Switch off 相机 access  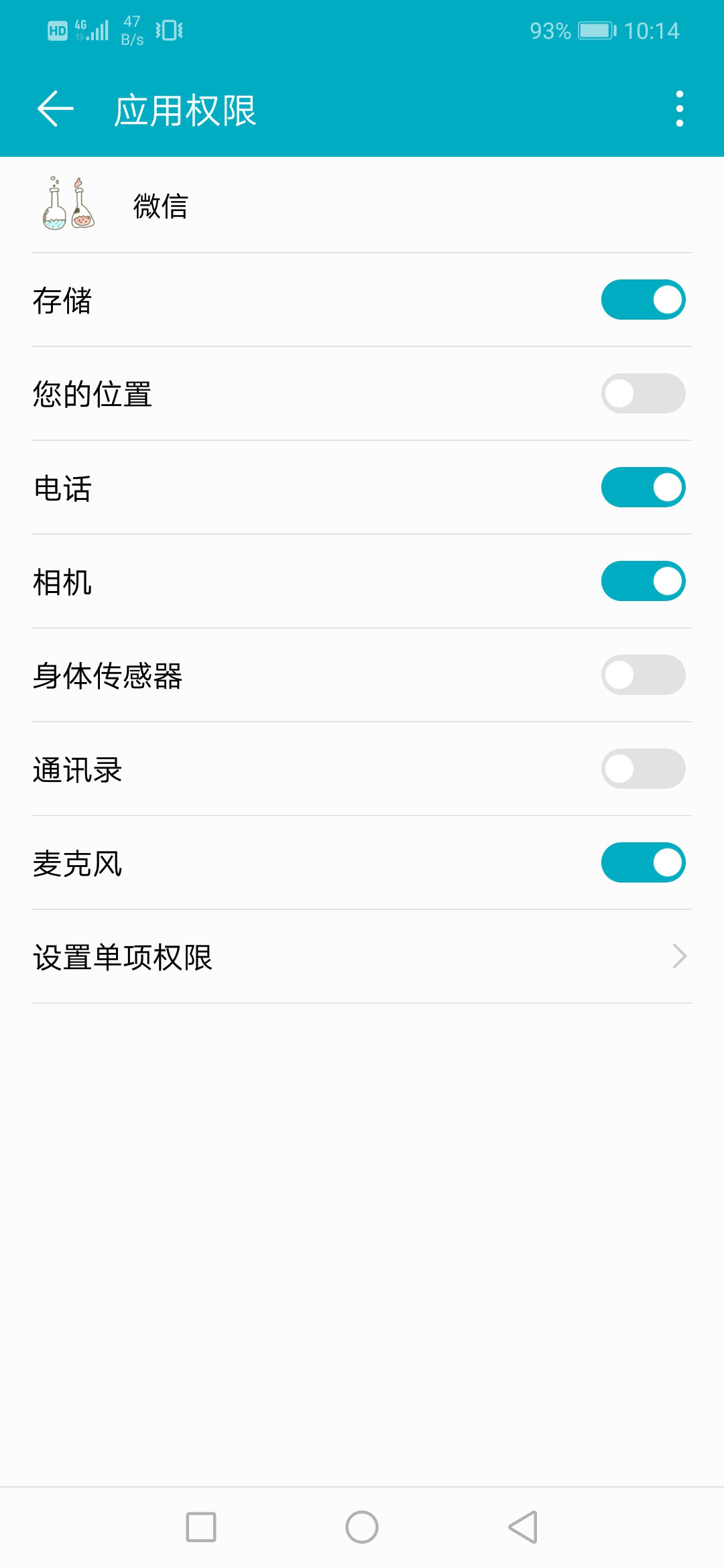(x=643, y=581)
